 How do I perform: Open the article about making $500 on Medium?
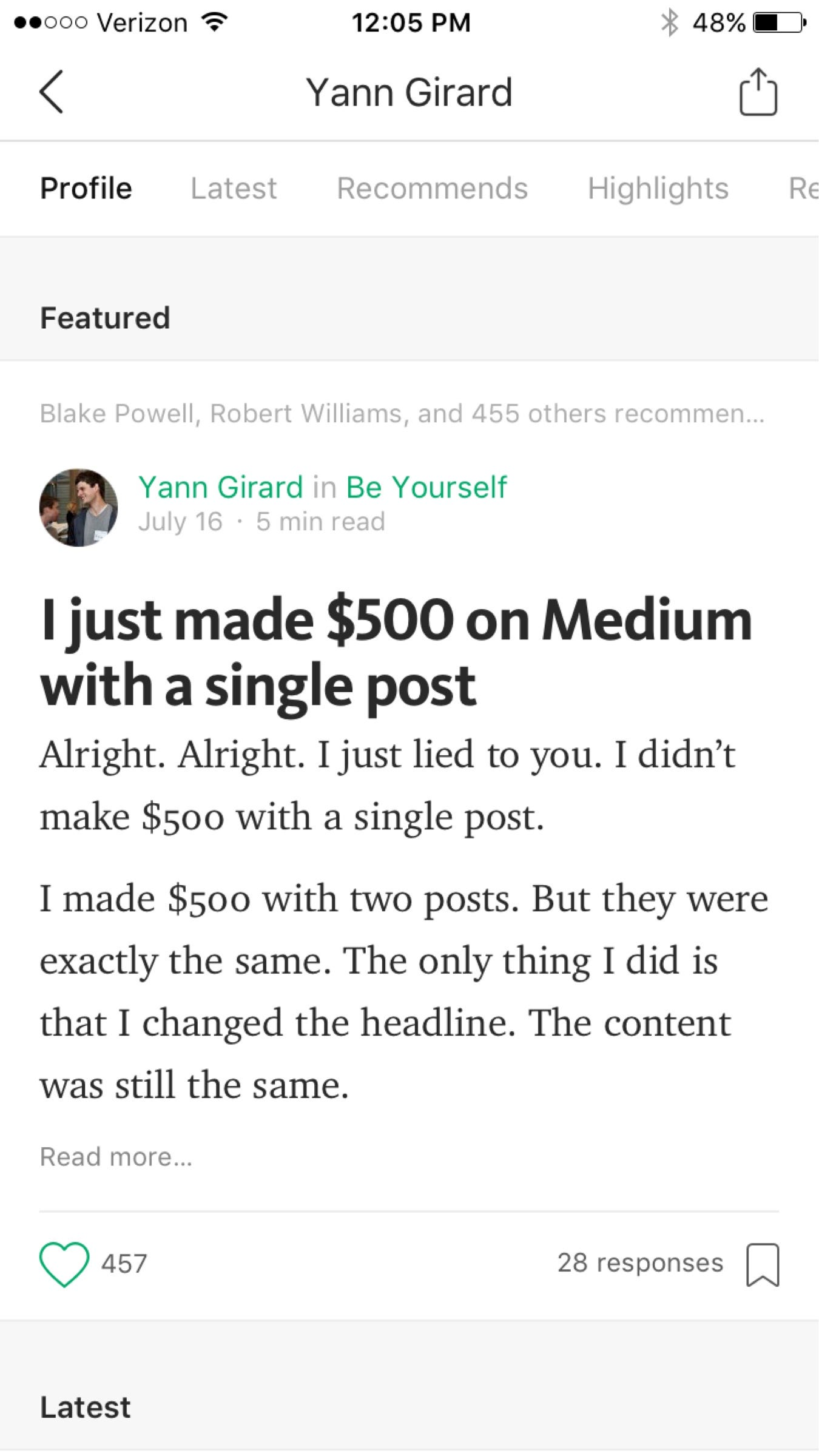click(396, 652)
